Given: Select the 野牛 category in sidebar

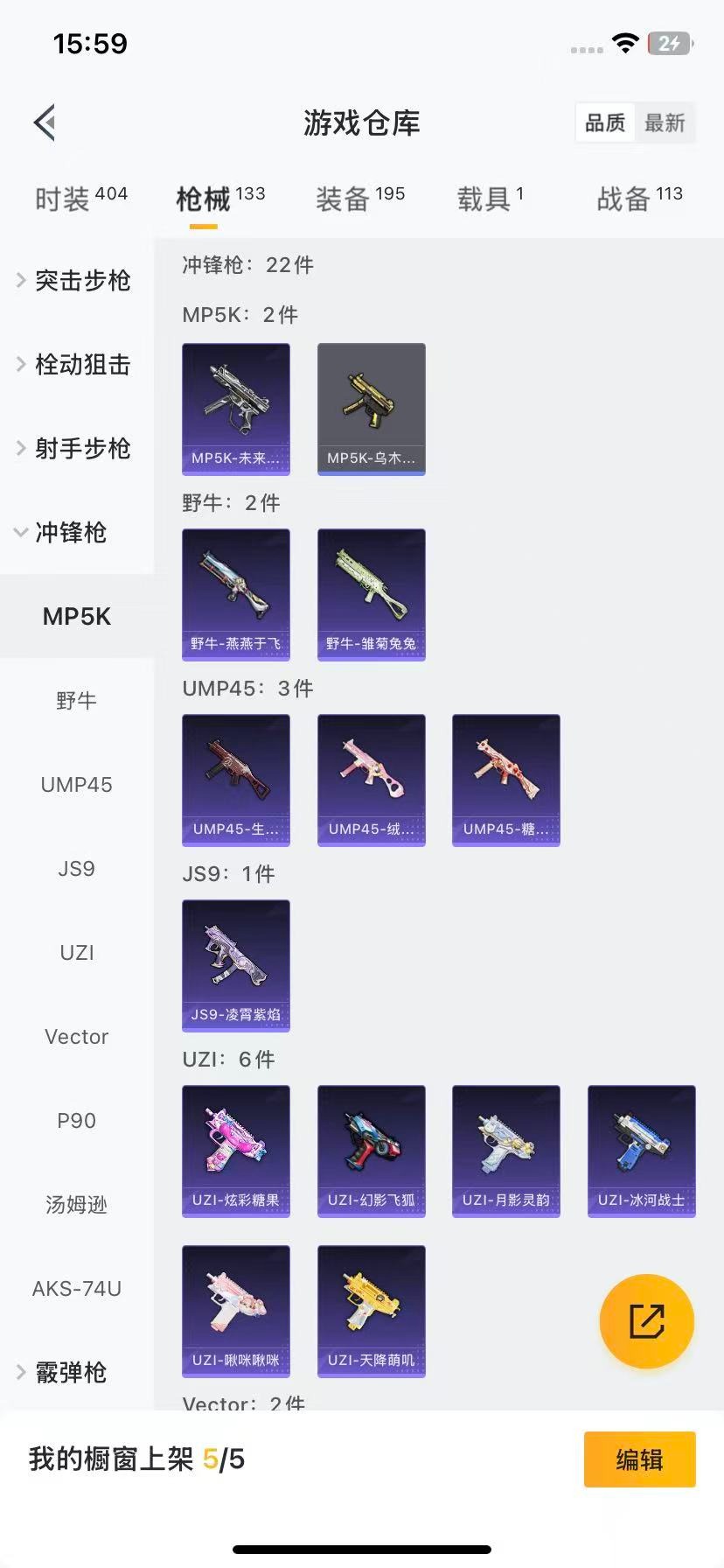Looking at the screenshot, I should (x=76, y=700).
